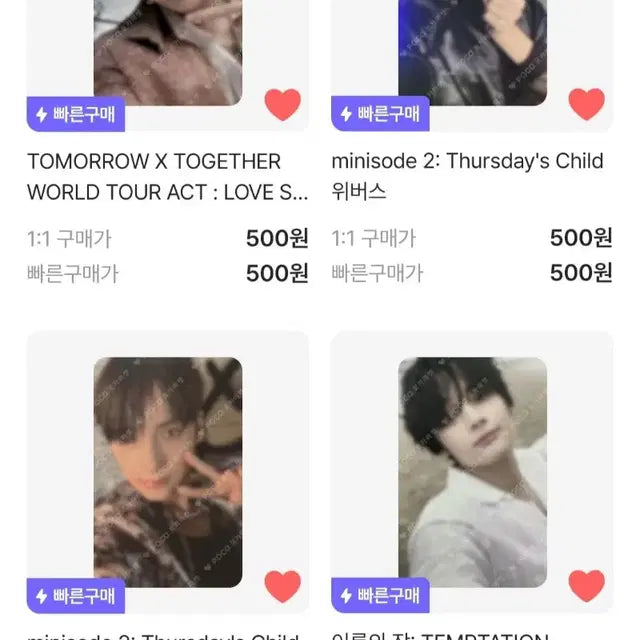This screenshot has width=640, height=640.
Task: Unlike the WORLD TOUR ACT : LOVE S... card
Action: click(x=283, y=104)
